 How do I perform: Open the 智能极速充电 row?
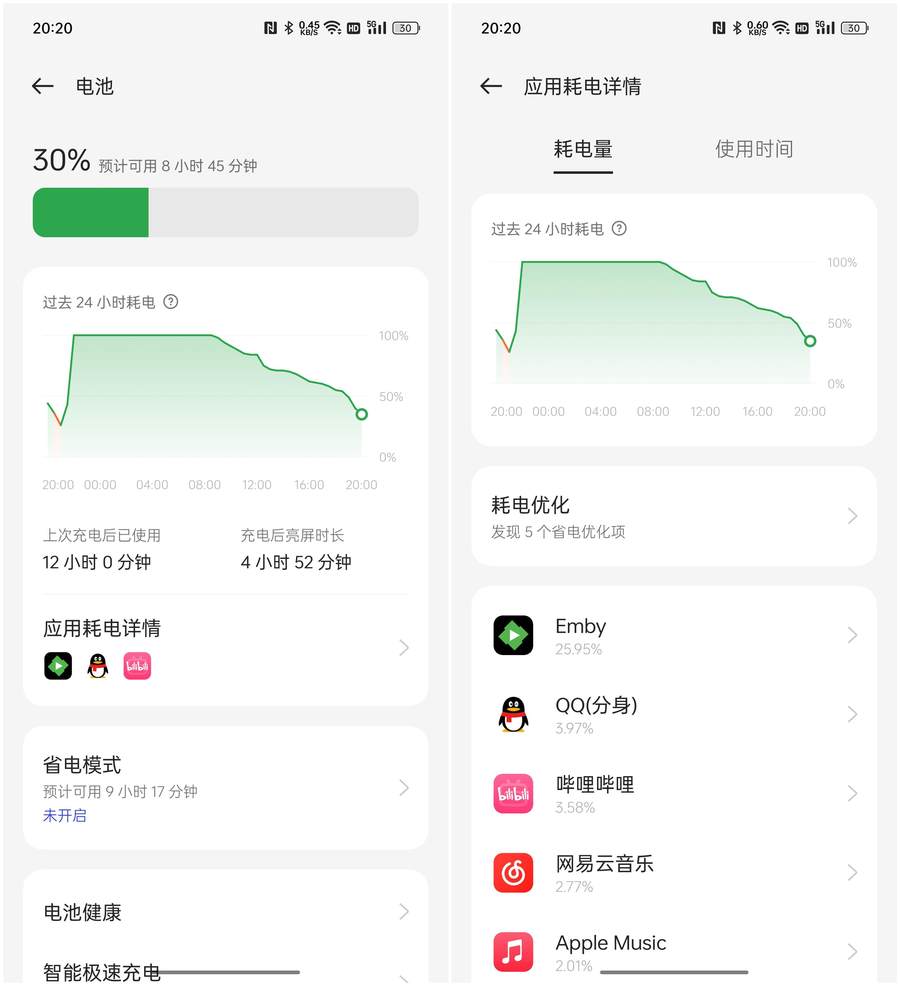coord(225,971)
